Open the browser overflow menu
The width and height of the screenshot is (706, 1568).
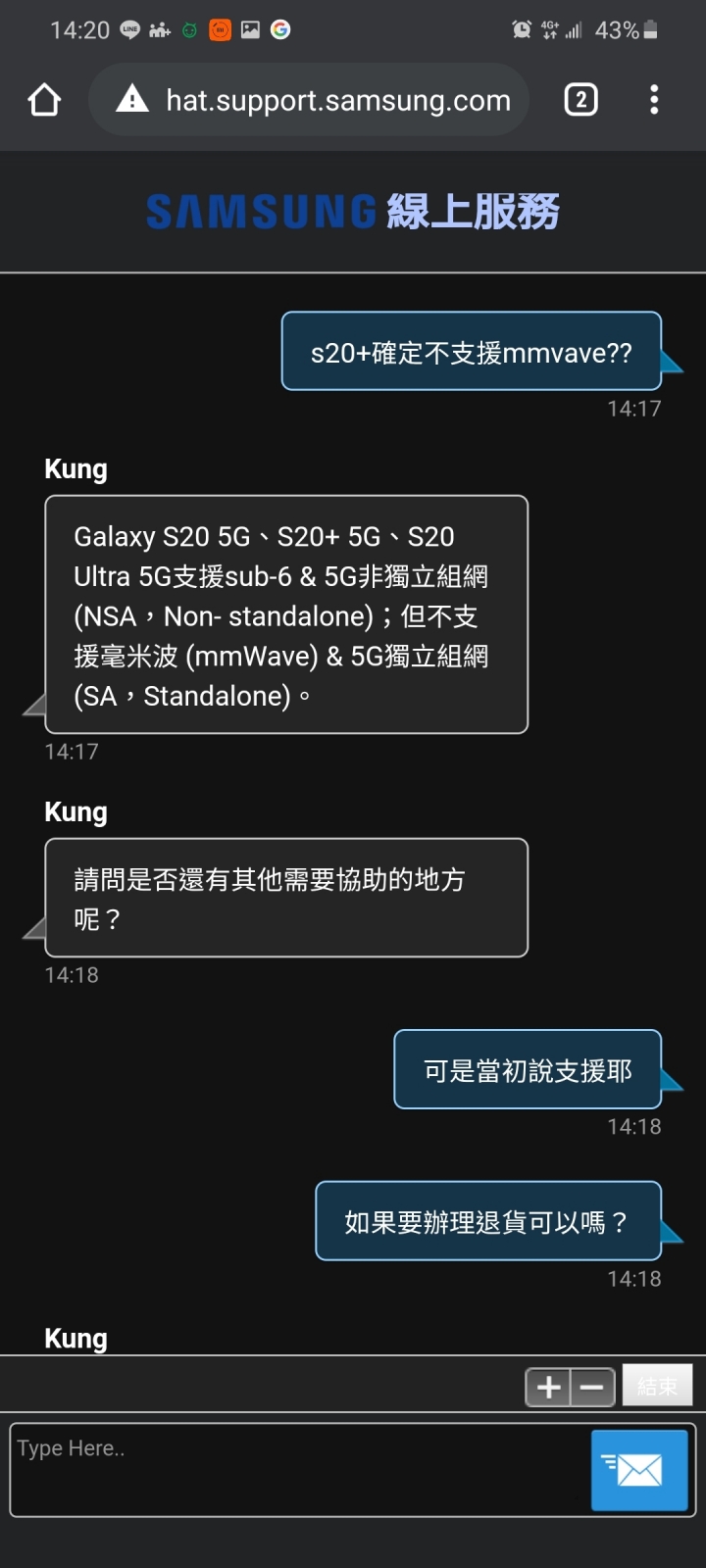pyautogui.click(x=654, y=100)
